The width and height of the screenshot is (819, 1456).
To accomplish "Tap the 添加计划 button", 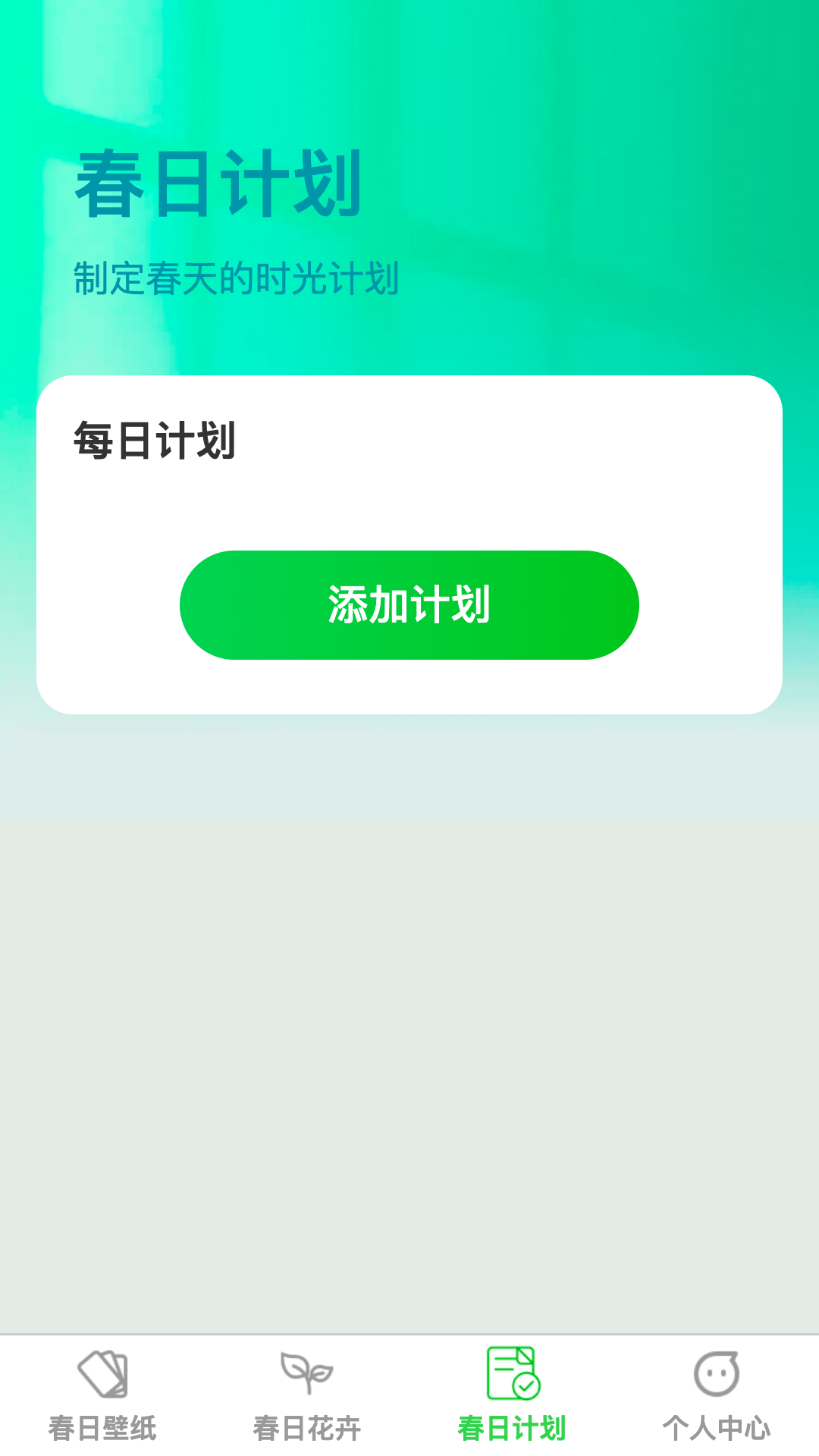I will 409,605.
